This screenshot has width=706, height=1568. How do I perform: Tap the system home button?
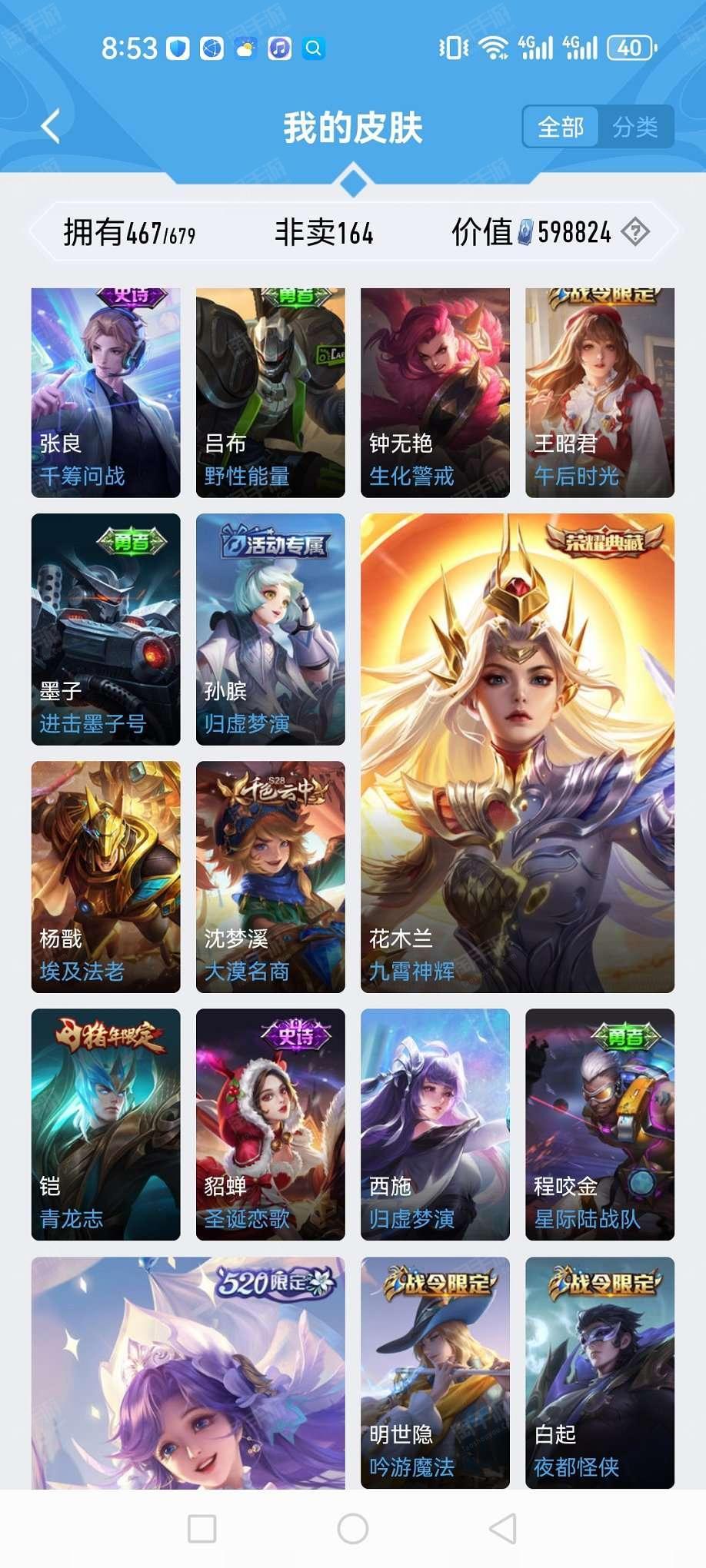(x=353, y=1529)
